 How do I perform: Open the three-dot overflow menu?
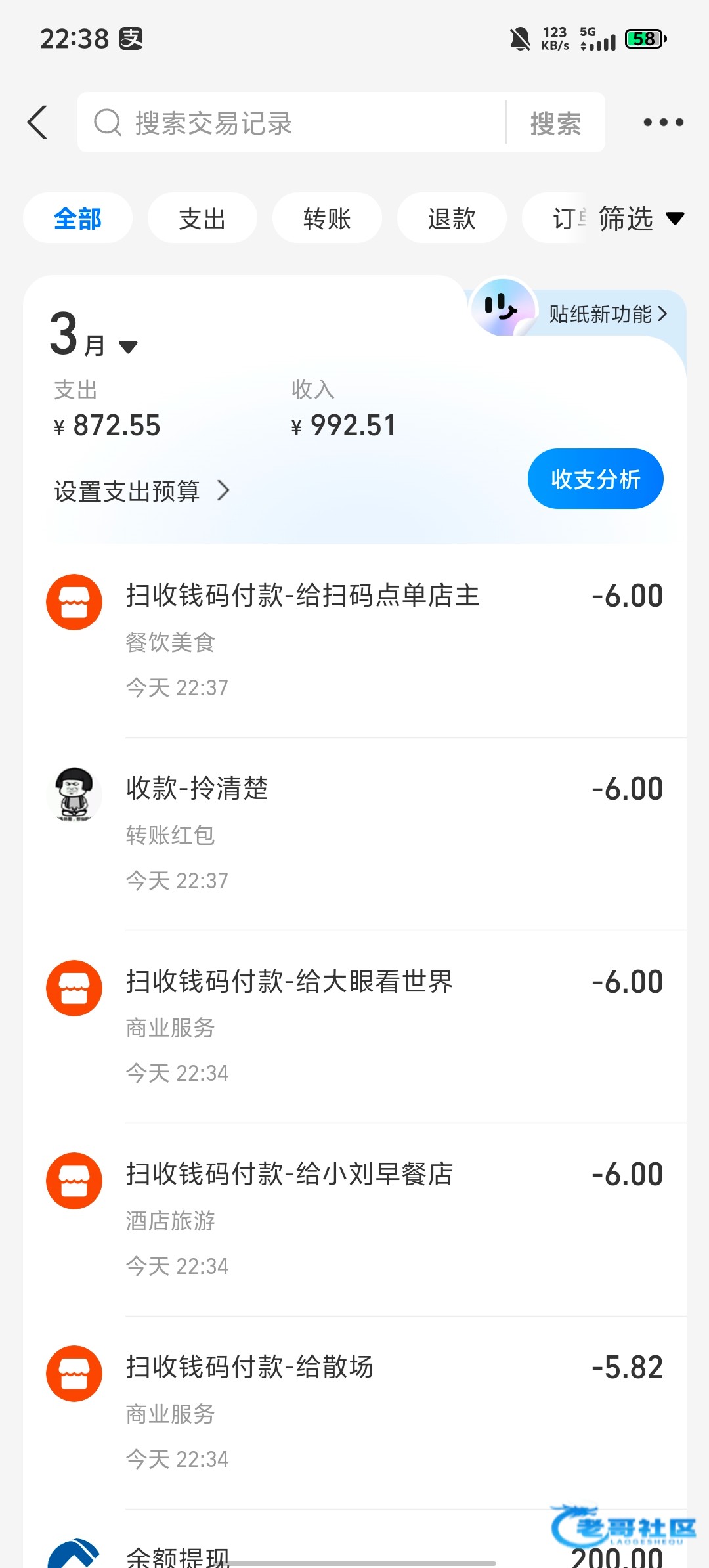[663, 122]
